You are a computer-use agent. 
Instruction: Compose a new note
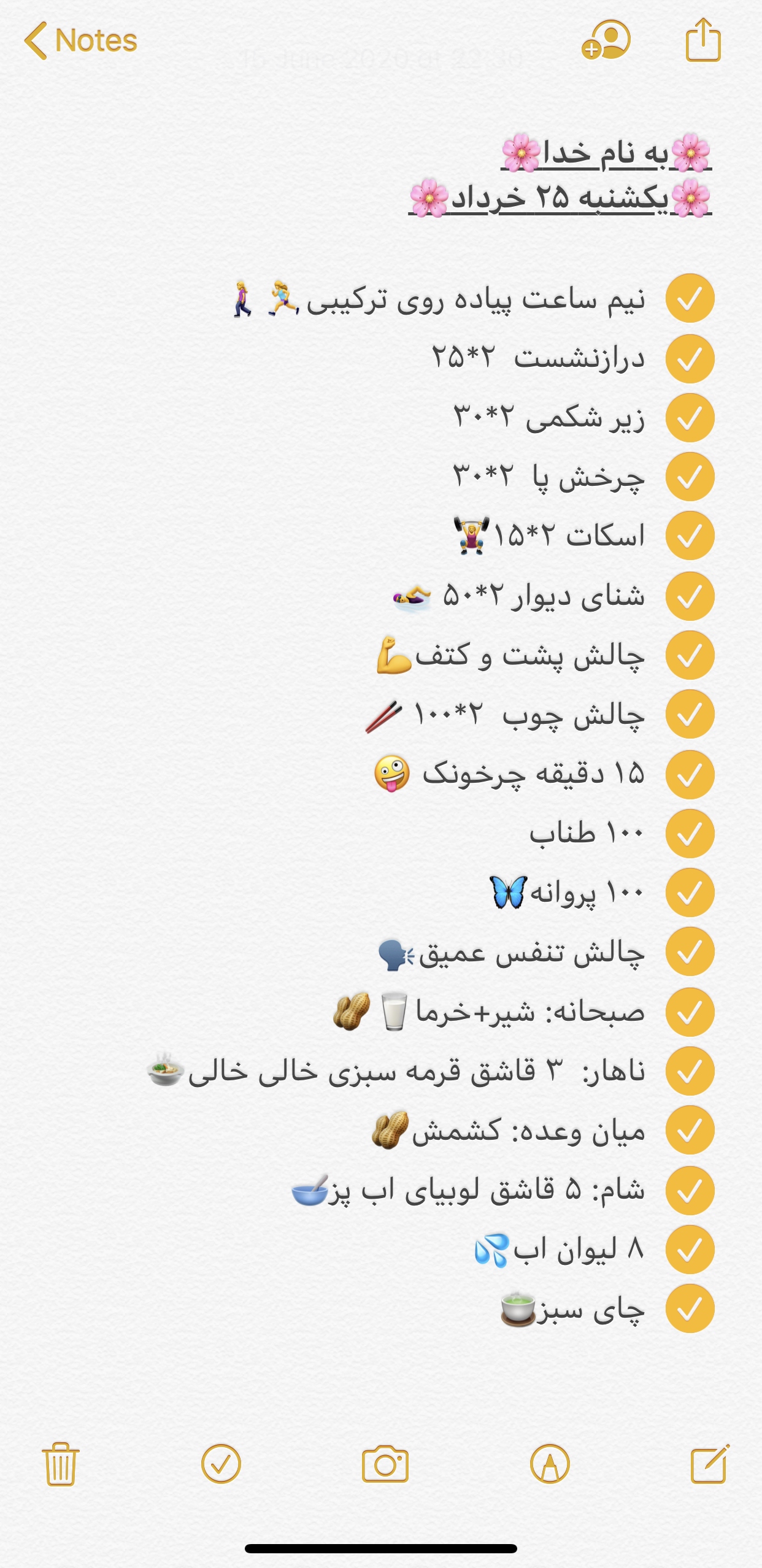coord(710,1464)
